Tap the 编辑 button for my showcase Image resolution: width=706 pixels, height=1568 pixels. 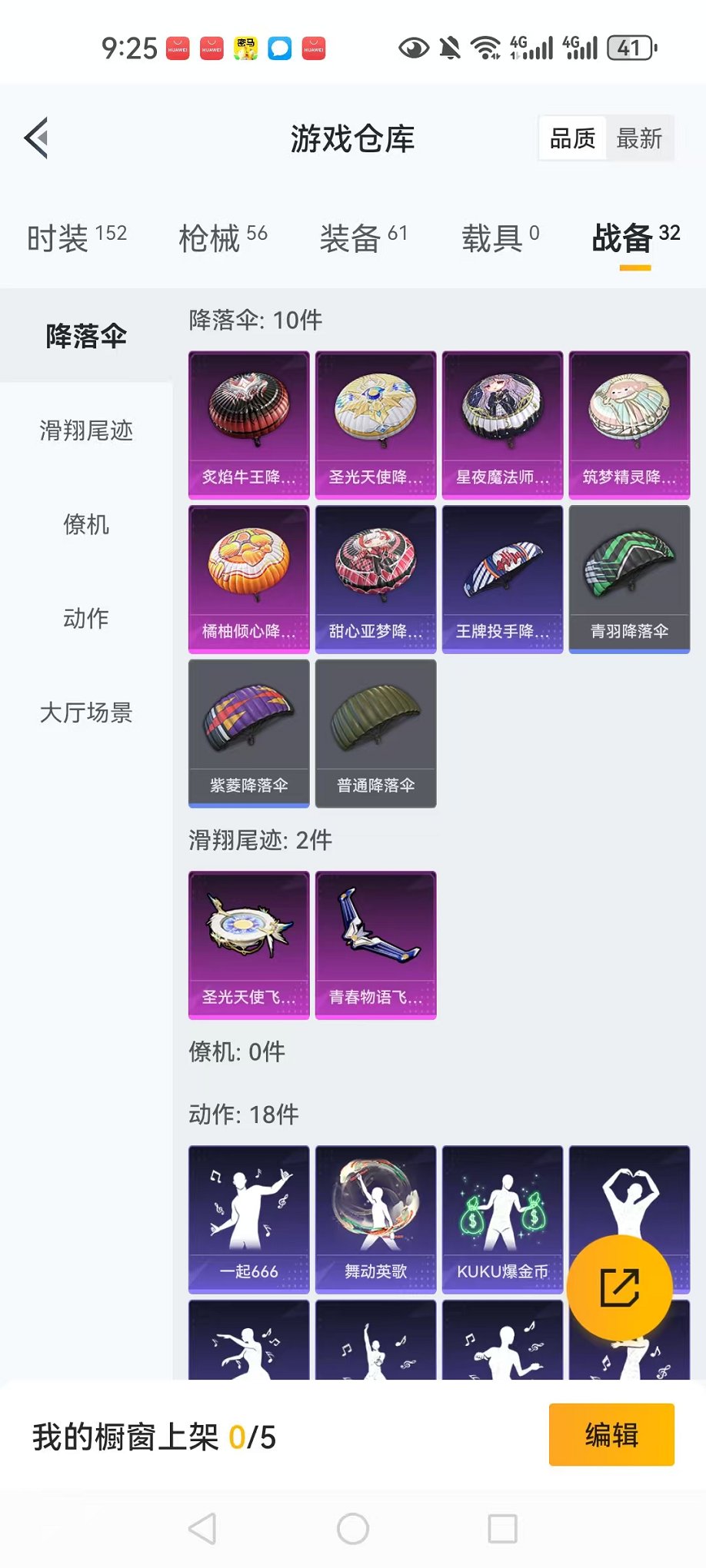click(x=611, y=1434)
